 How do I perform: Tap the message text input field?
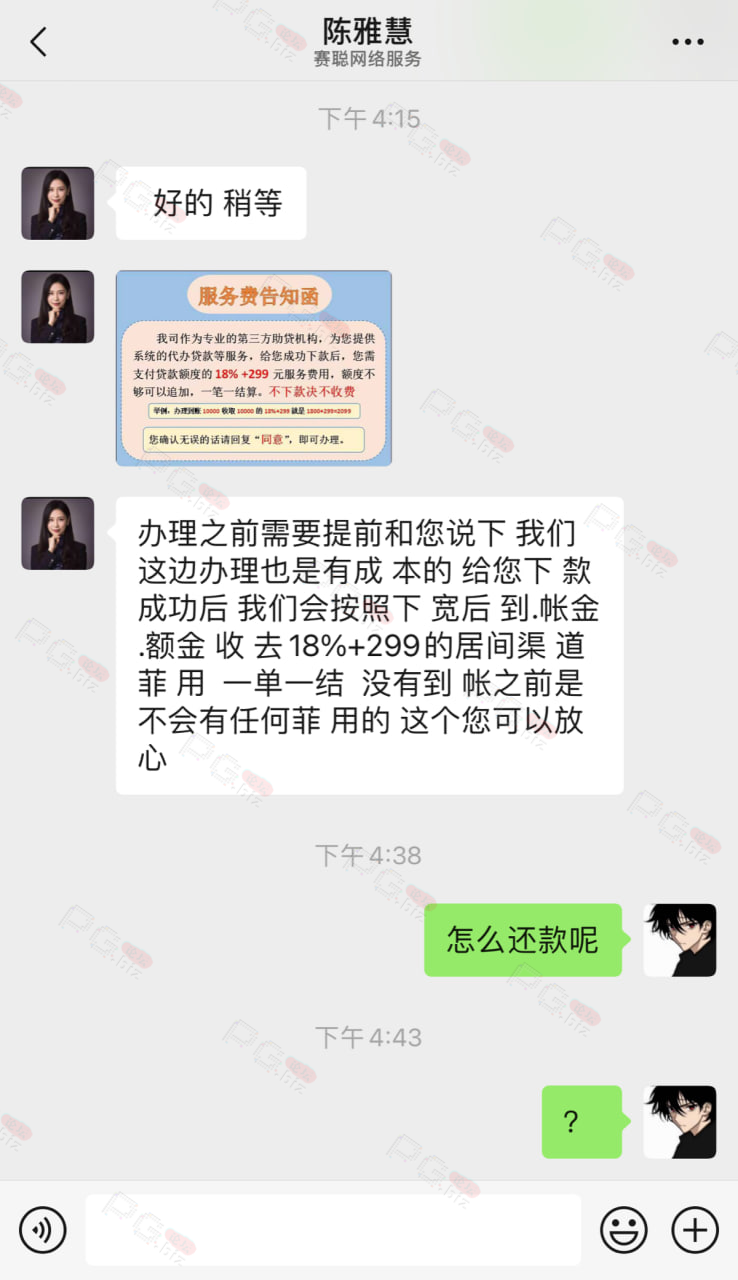coord(333,1230)
